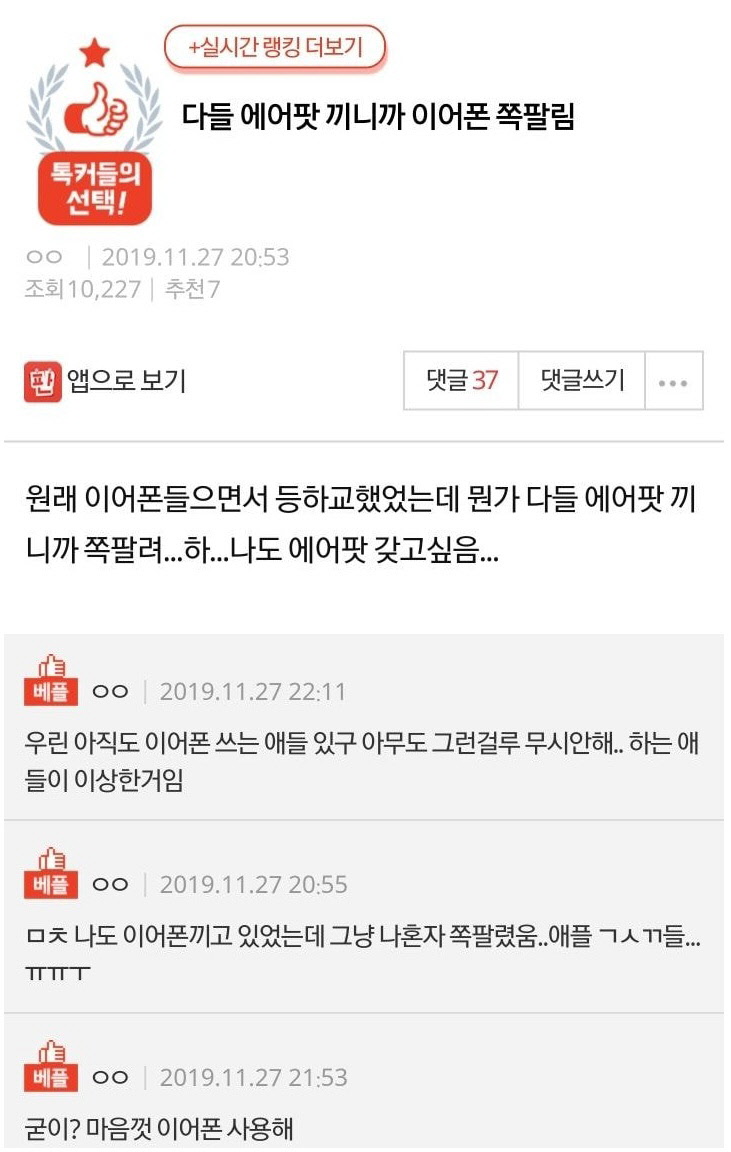Tap 댓글쓰기 to write a comment
The image size is (731, 1152).
pos(582,380)
